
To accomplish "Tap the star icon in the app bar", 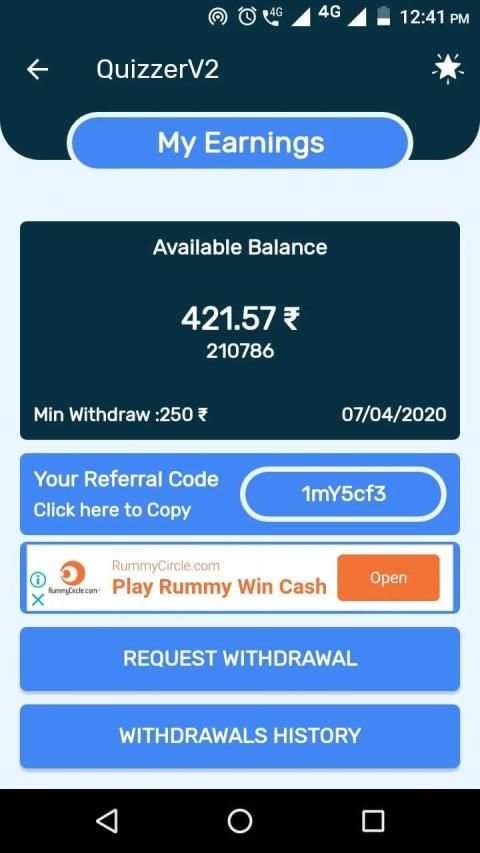I will 447,69.
